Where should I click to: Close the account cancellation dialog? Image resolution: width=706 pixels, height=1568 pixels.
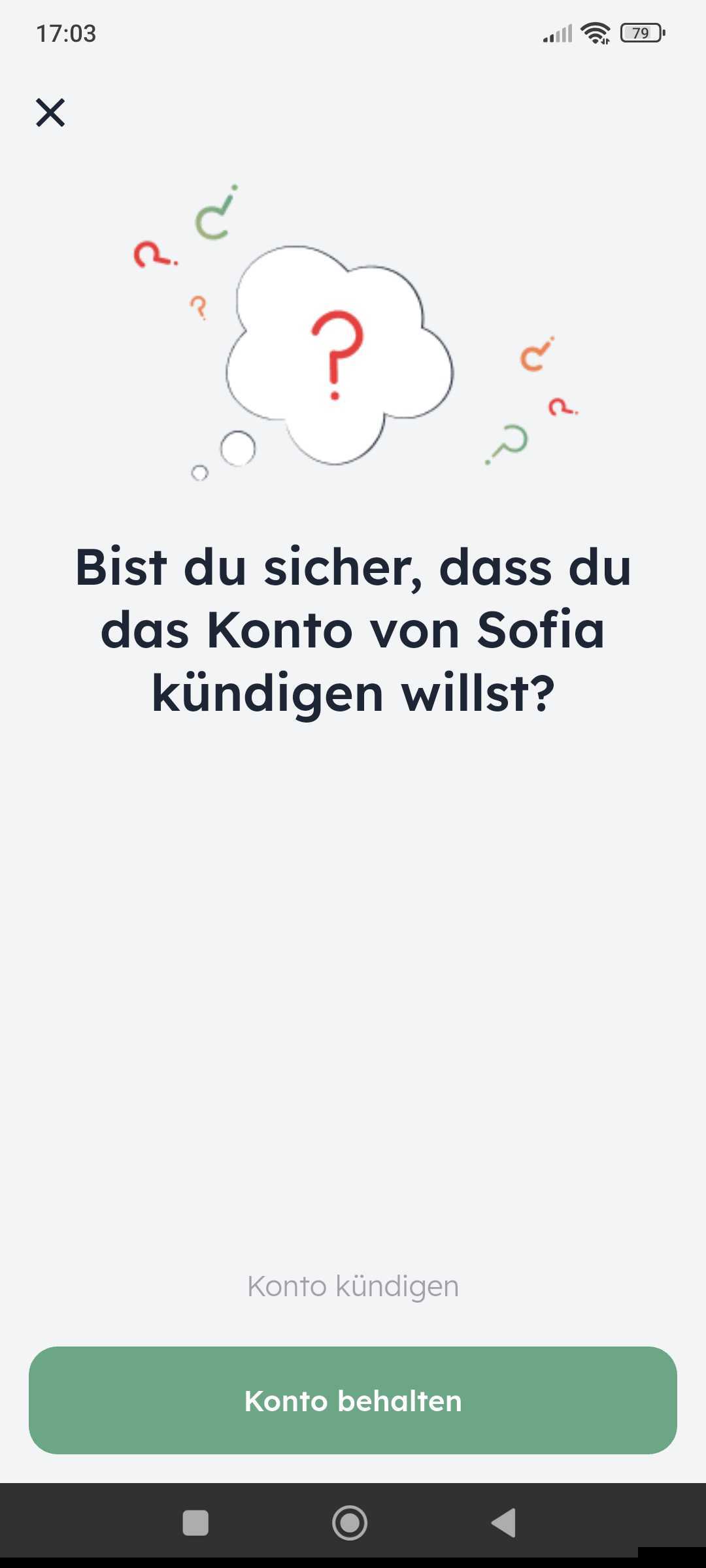pos(50,112)
